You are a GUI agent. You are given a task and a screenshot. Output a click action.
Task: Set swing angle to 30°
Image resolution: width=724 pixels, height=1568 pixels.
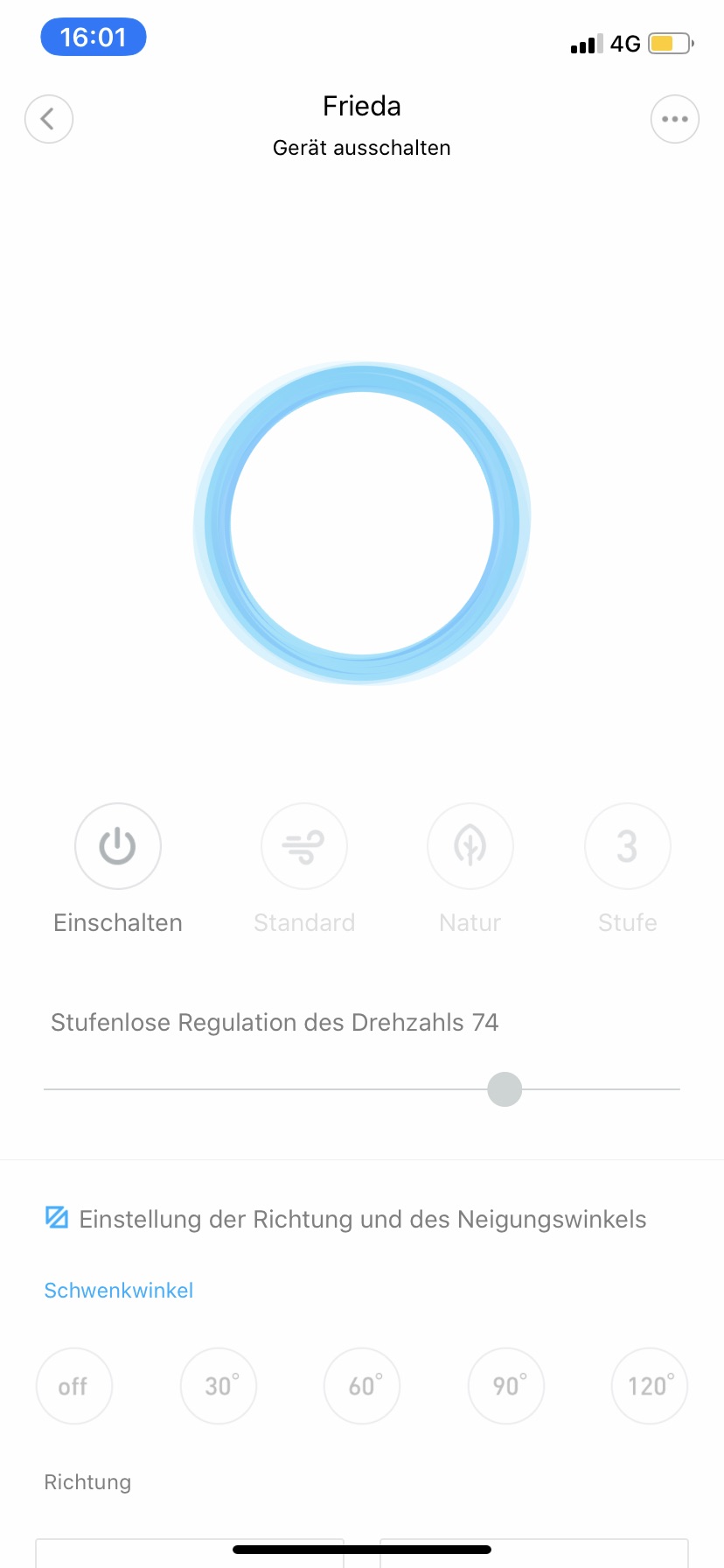click(x=219, y=1386)
